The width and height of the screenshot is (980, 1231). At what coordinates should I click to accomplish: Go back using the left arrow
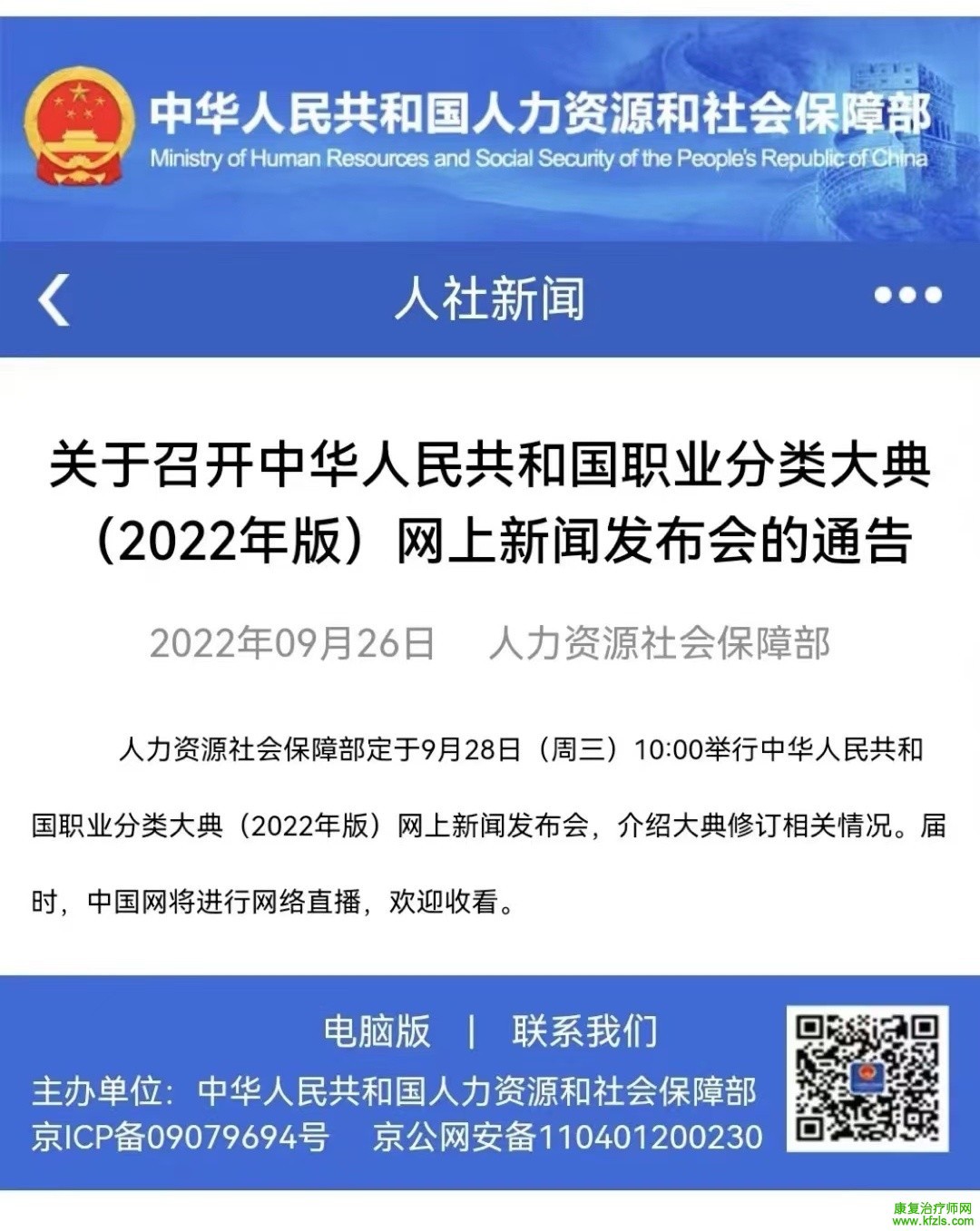54,299
